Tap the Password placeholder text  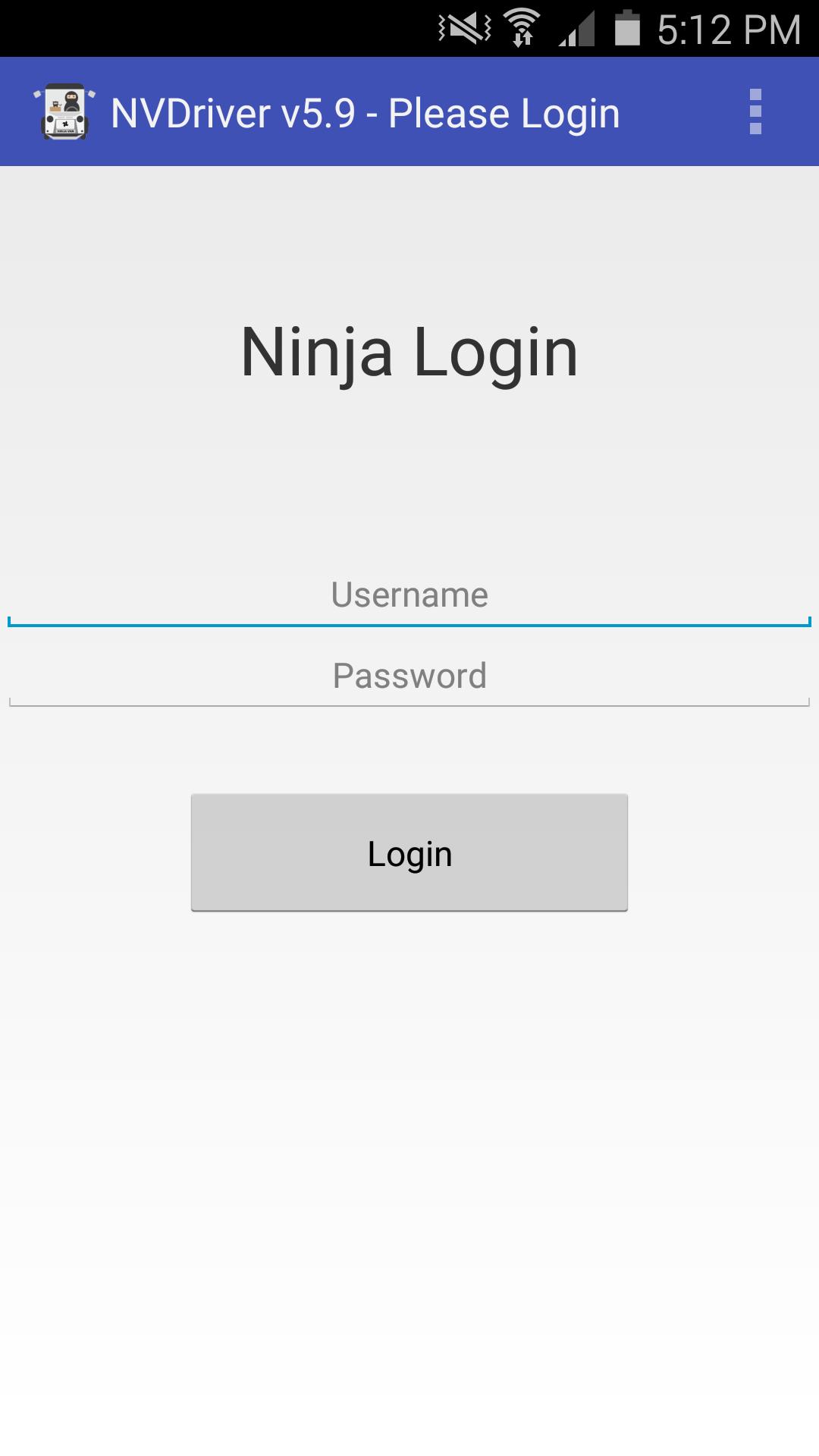pos(409,673)
